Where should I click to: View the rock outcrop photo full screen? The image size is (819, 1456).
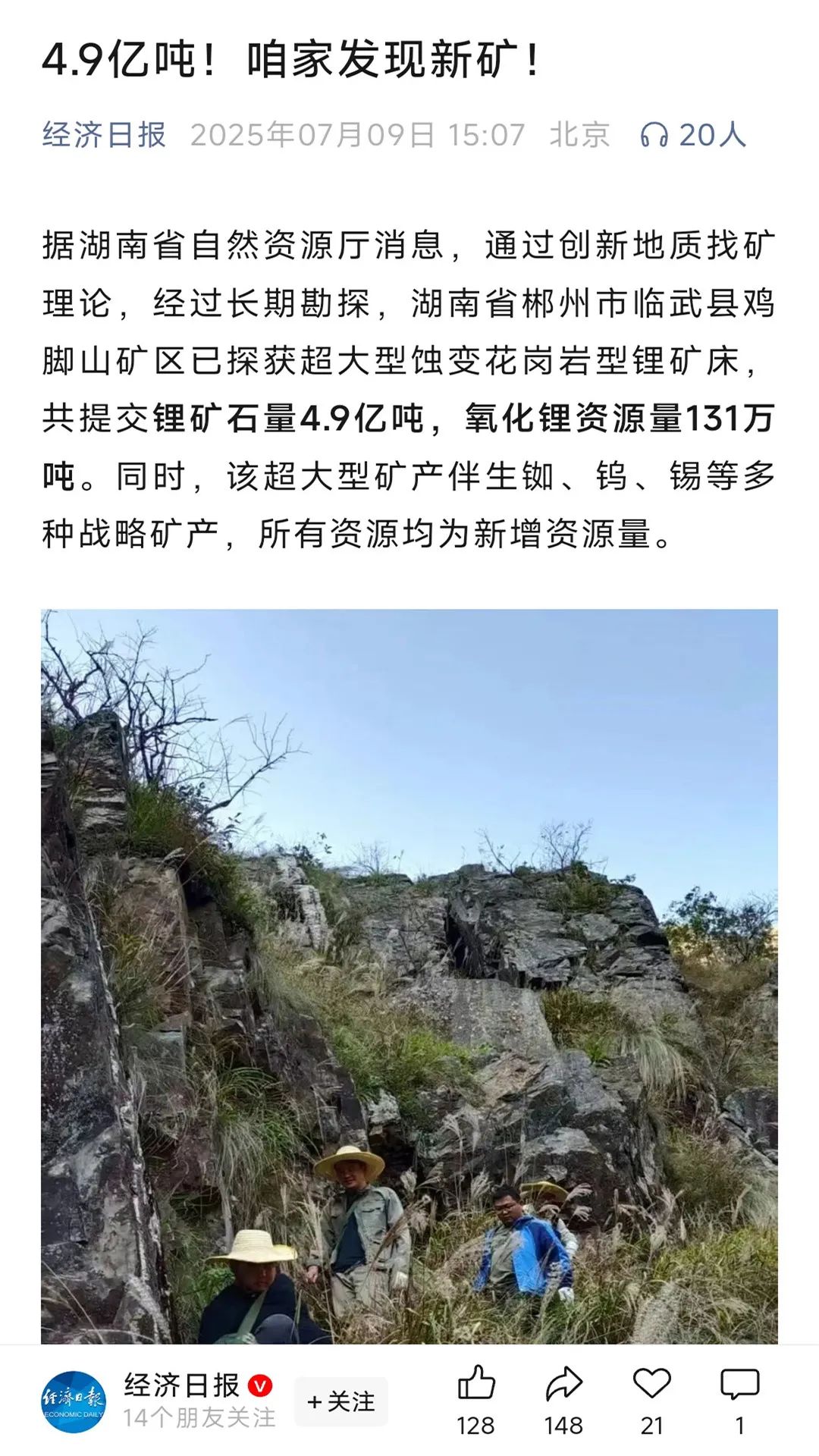point(409,977)
